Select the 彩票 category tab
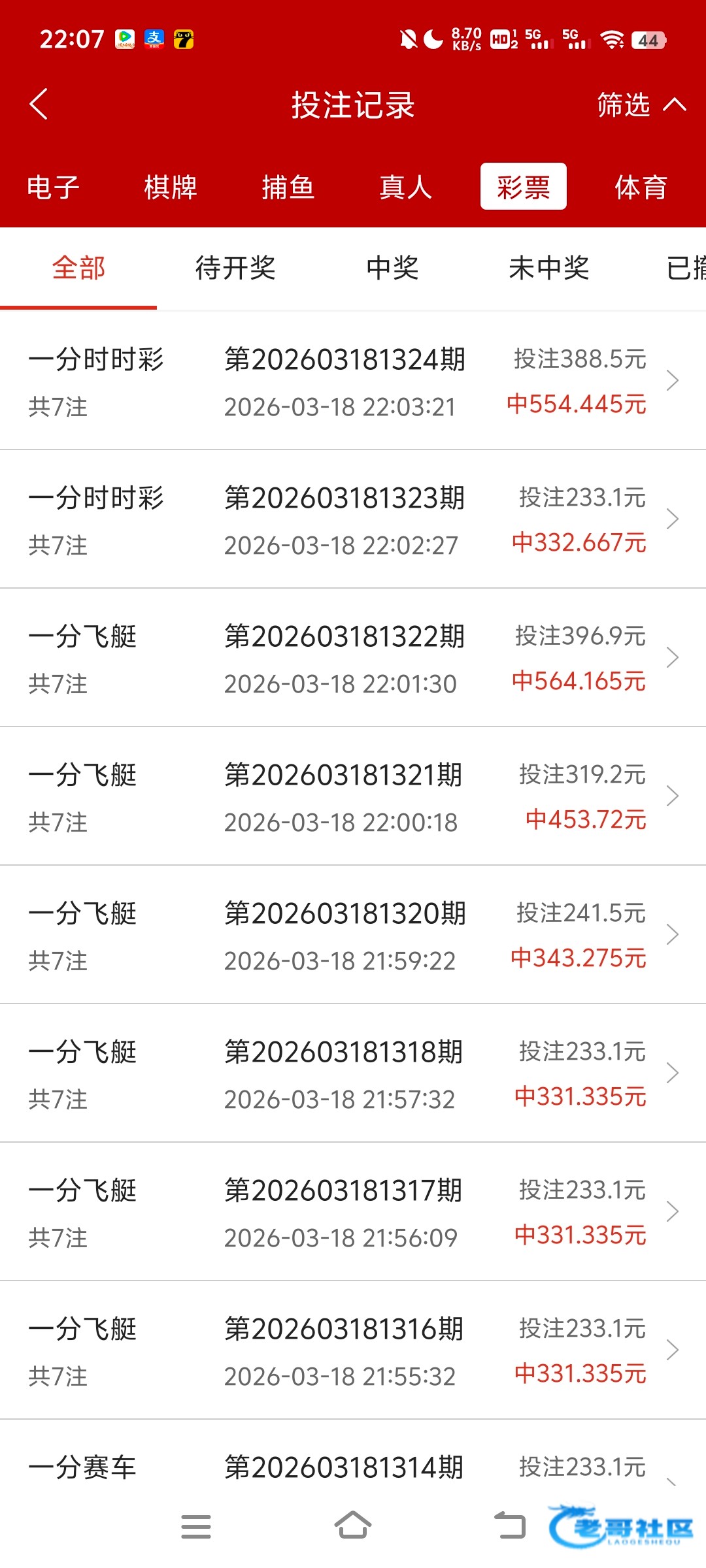 [523, 187]
